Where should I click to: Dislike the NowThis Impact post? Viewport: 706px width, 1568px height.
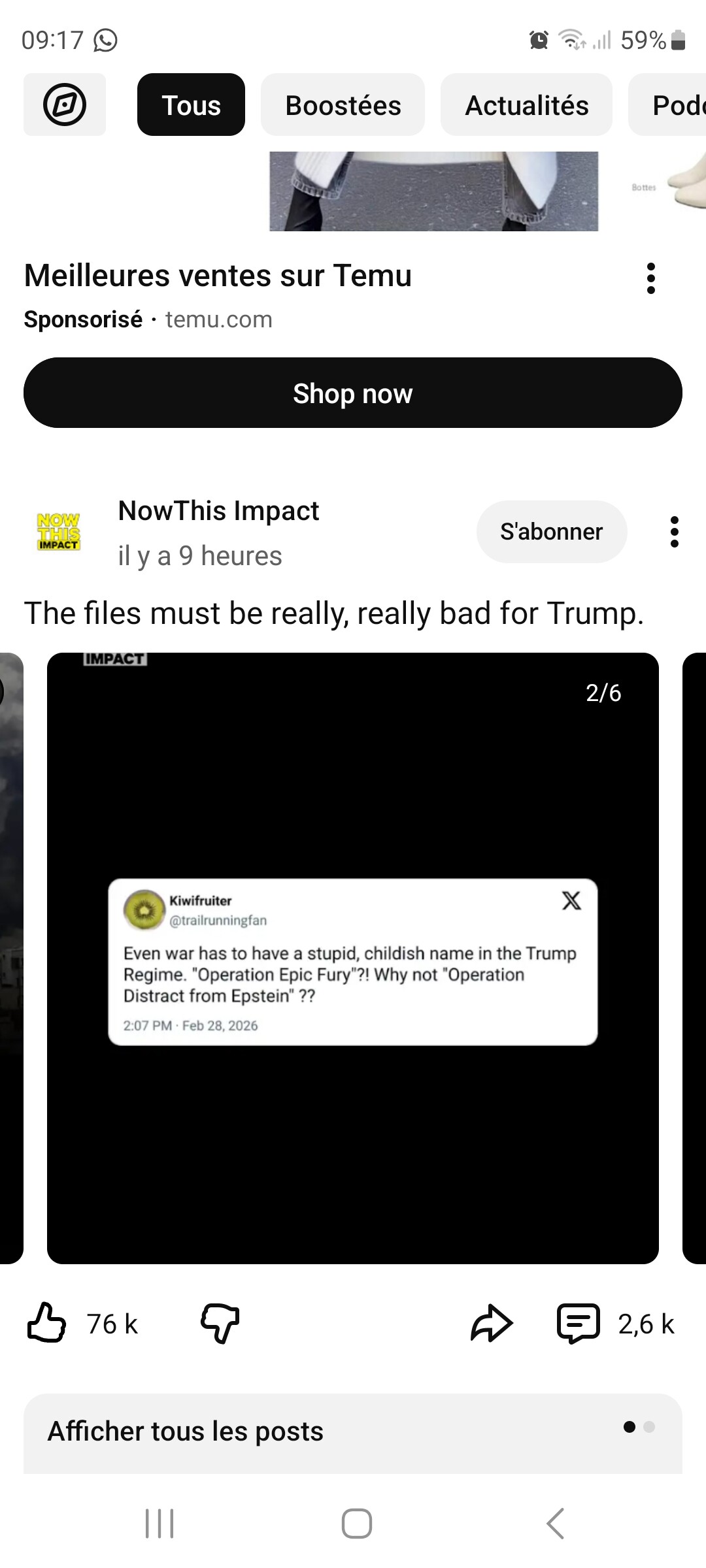point(220,1324)
